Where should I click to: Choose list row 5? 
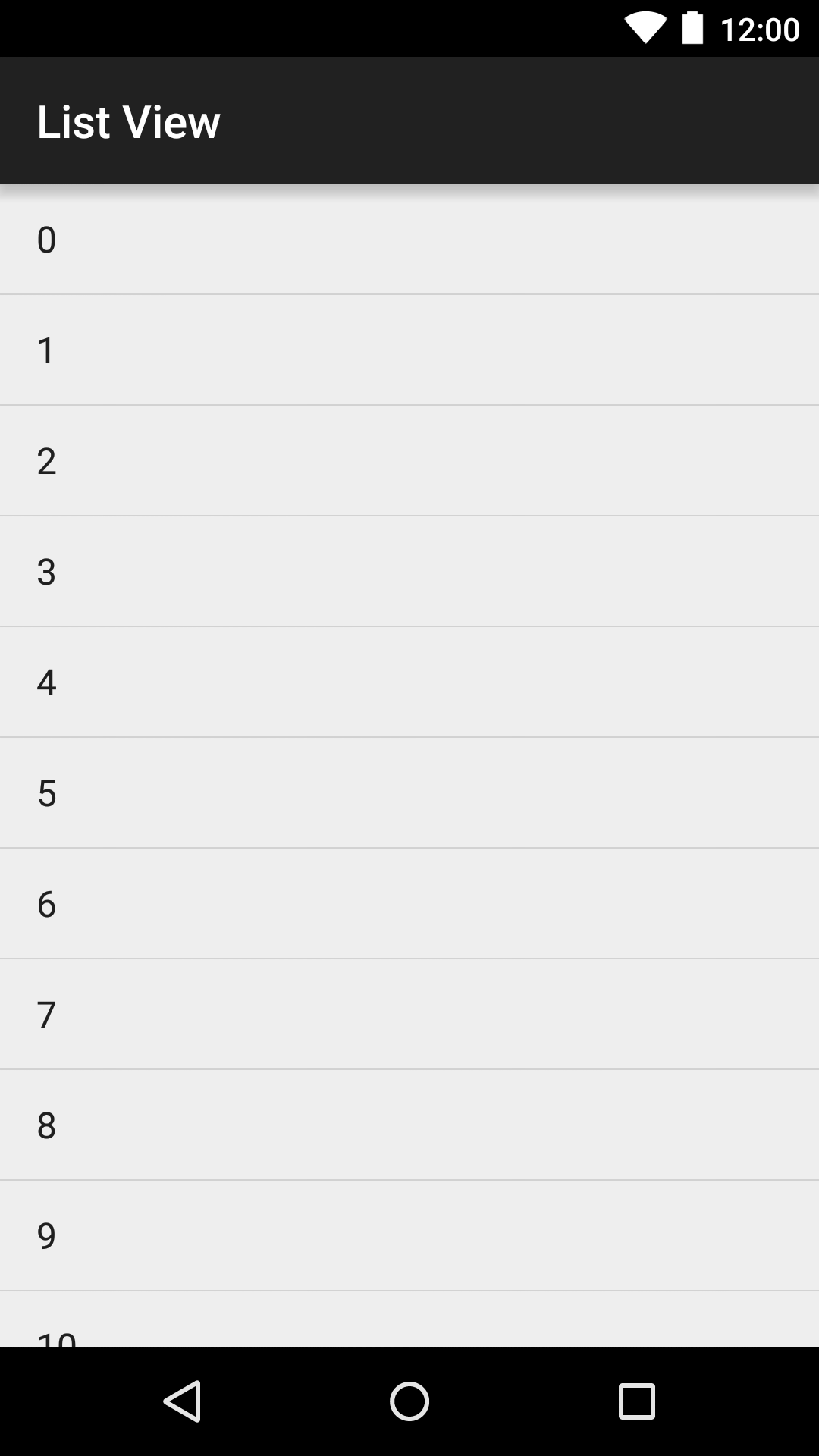coord(409,792)
